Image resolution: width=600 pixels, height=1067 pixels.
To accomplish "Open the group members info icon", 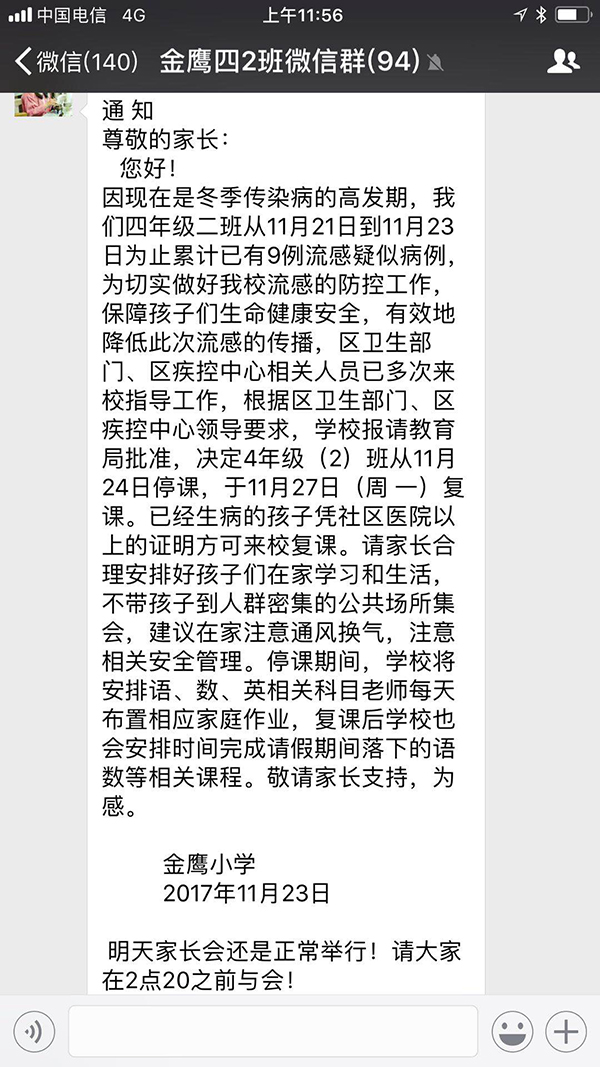I will 563,62.
